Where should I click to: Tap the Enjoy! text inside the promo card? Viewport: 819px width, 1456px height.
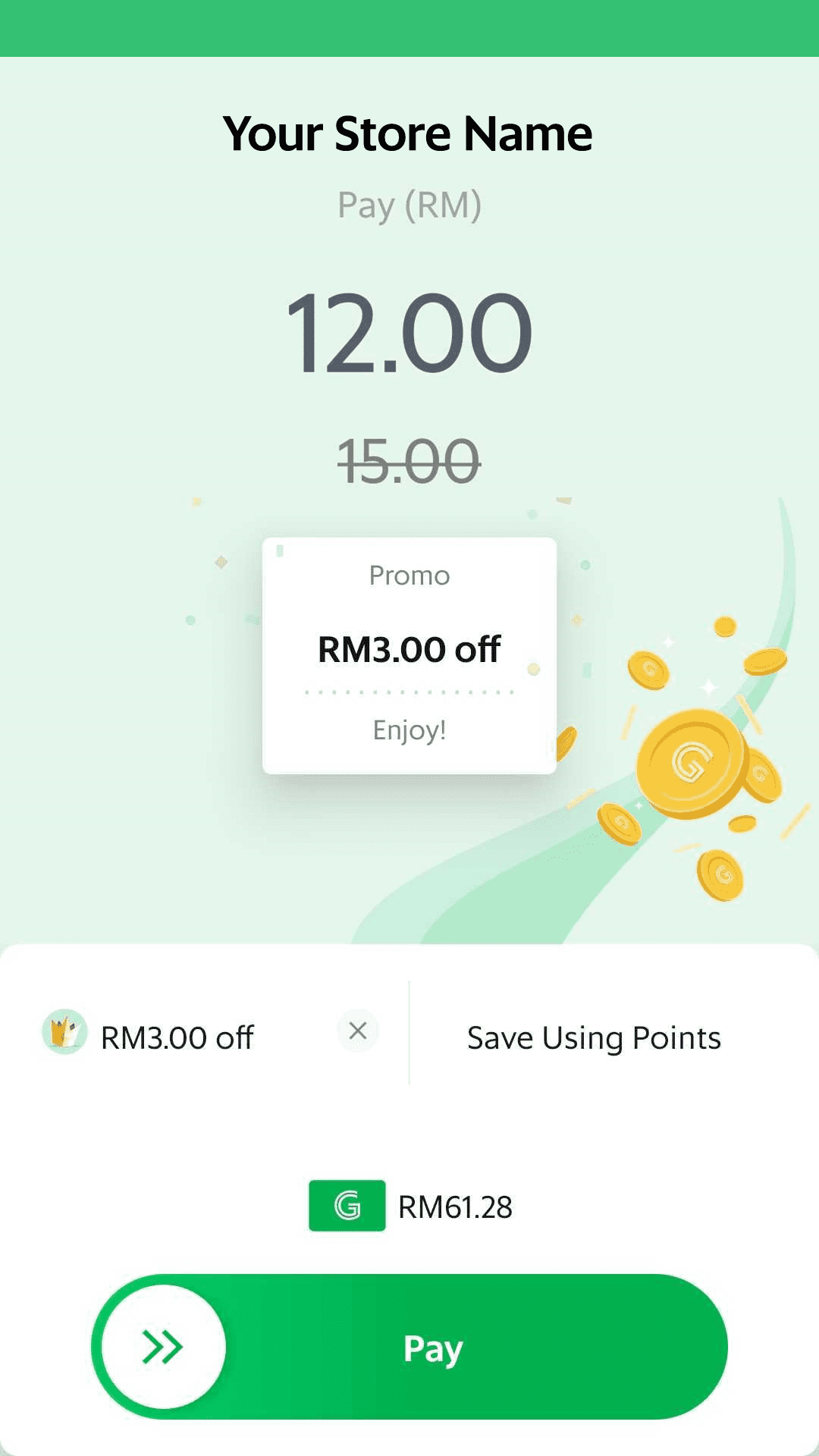[x=409, y=730]
